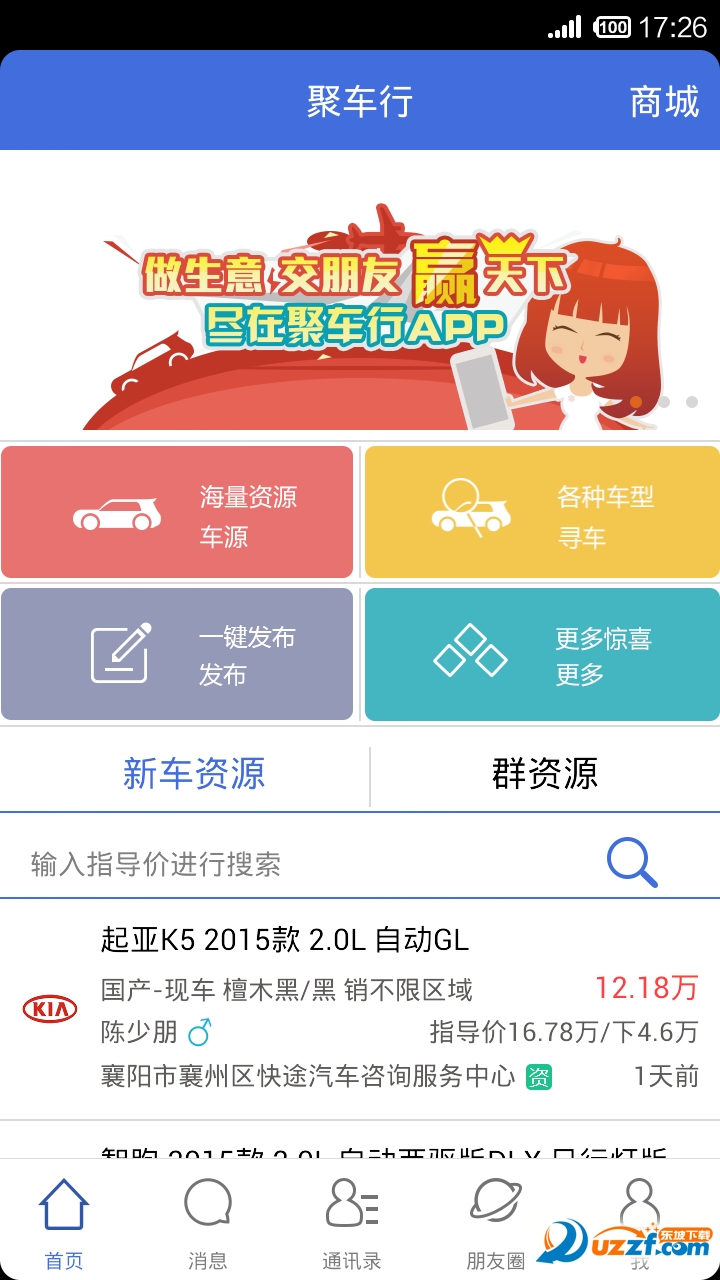Open the 车源 (car source) tile
720x1280 pixels.
coord(178,511)
